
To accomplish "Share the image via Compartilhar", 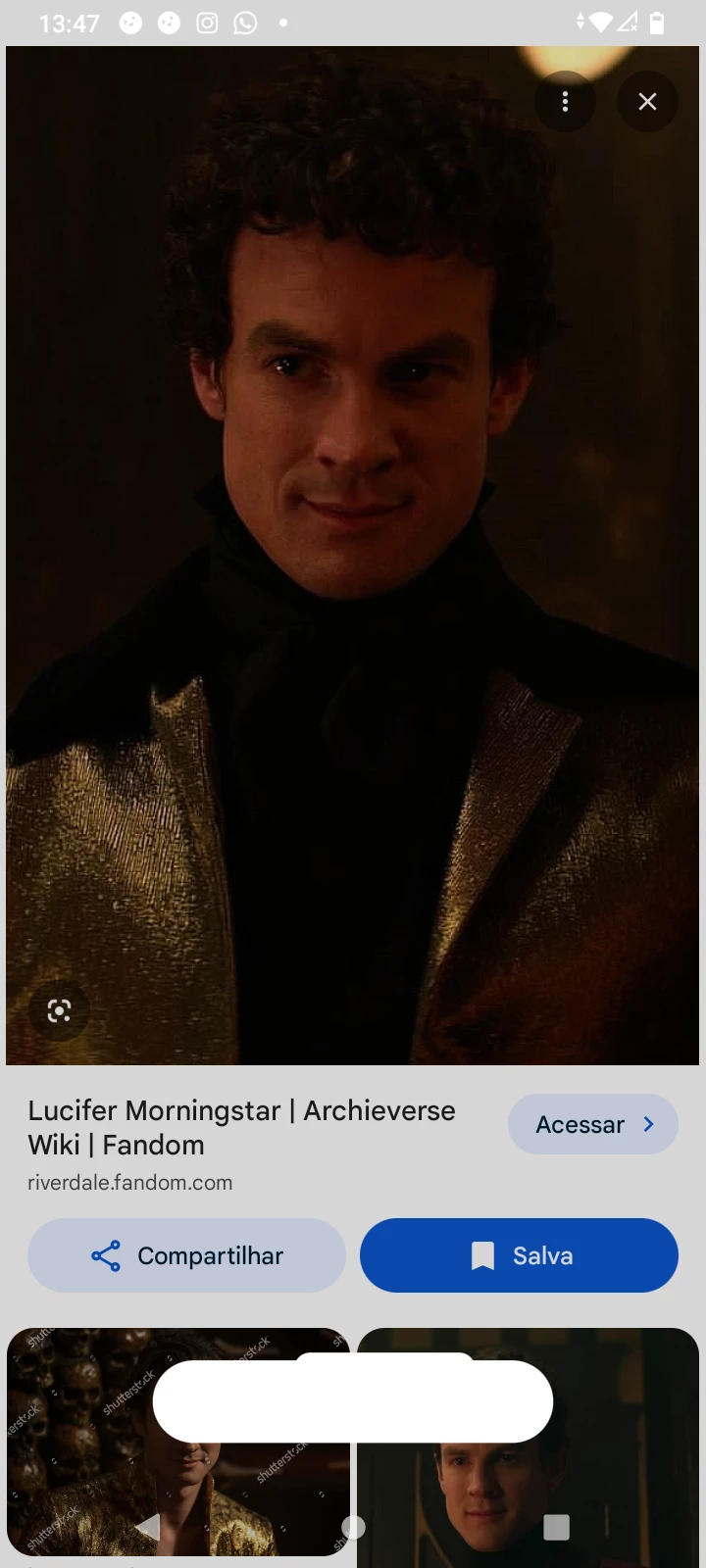I will tap(186, 1255).
